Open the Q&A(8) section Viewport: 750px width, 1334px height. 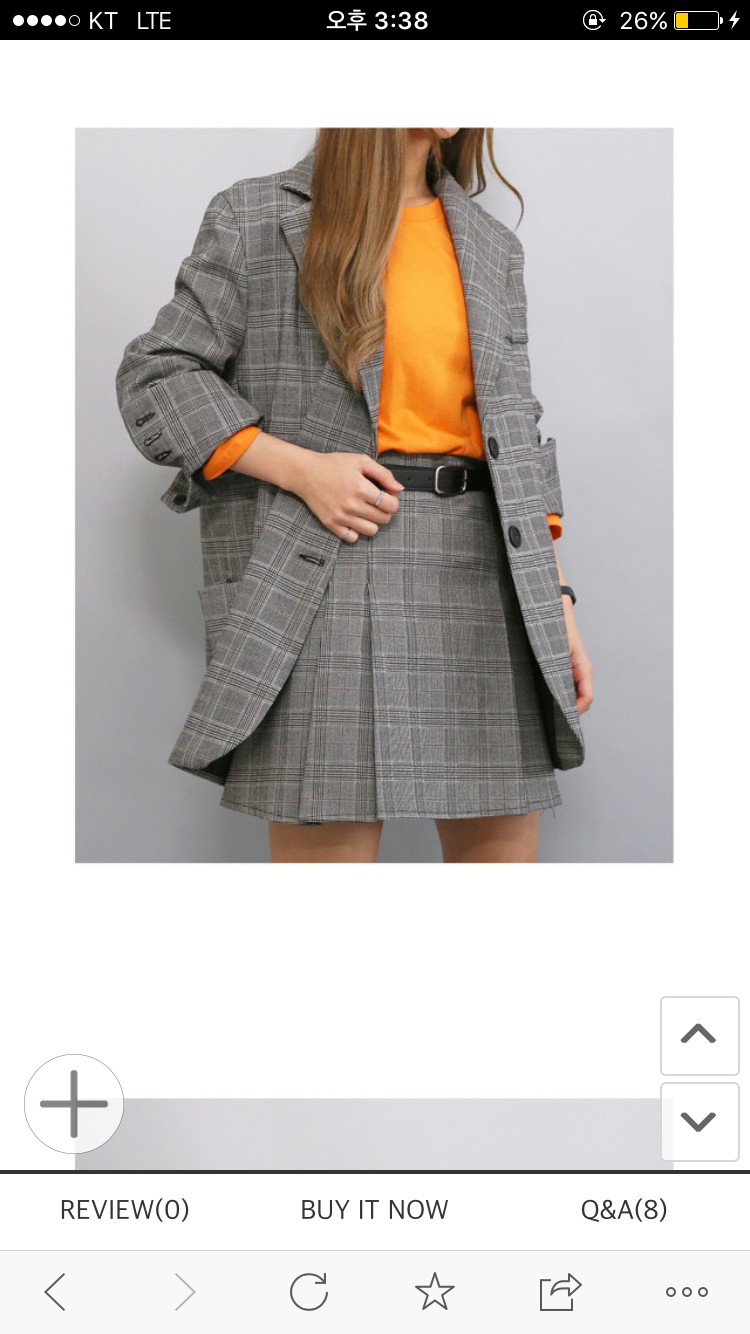click(624, 1210)
